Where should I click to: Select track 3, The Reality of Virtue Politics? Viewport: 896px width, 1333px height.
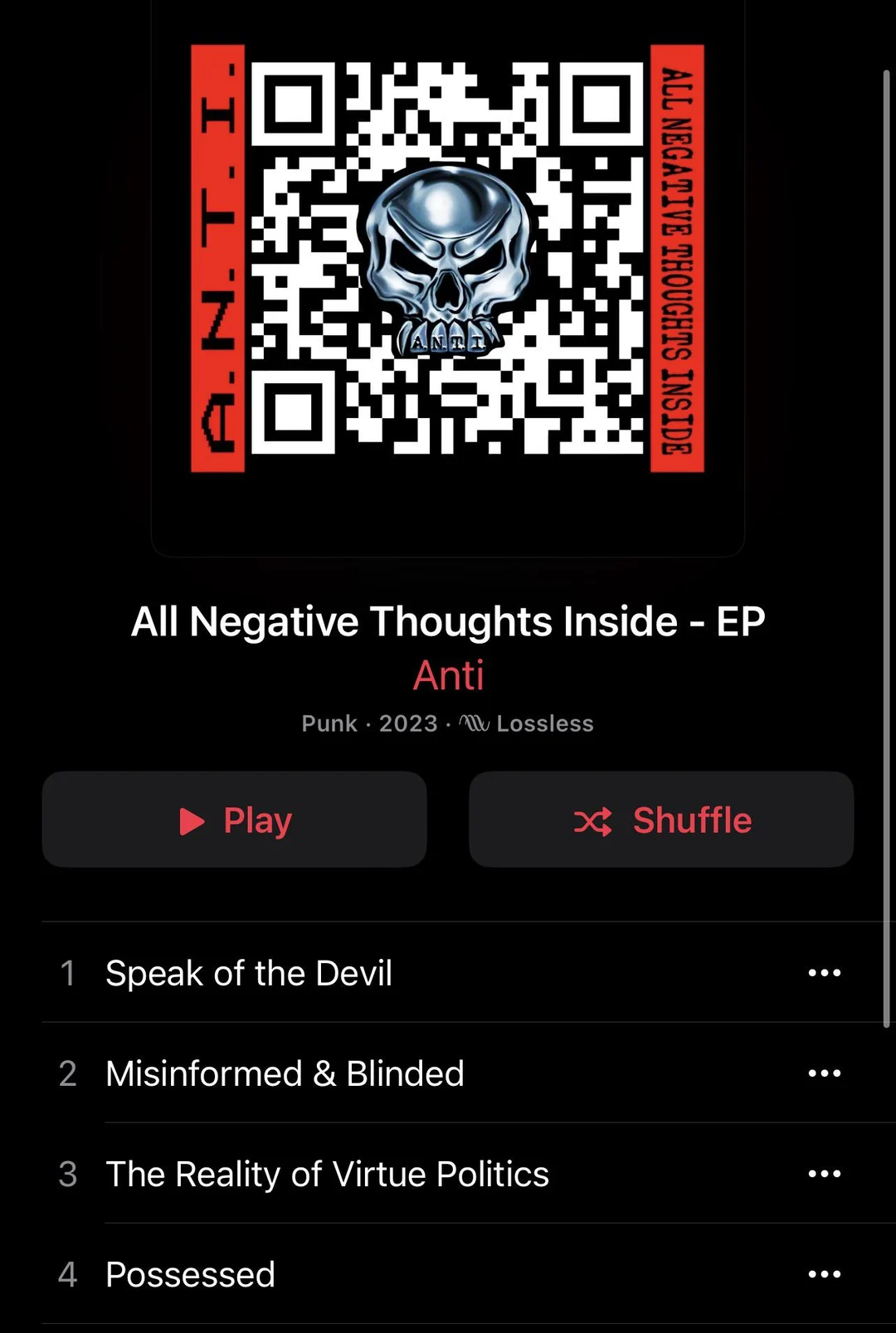tap(327, 1173)
